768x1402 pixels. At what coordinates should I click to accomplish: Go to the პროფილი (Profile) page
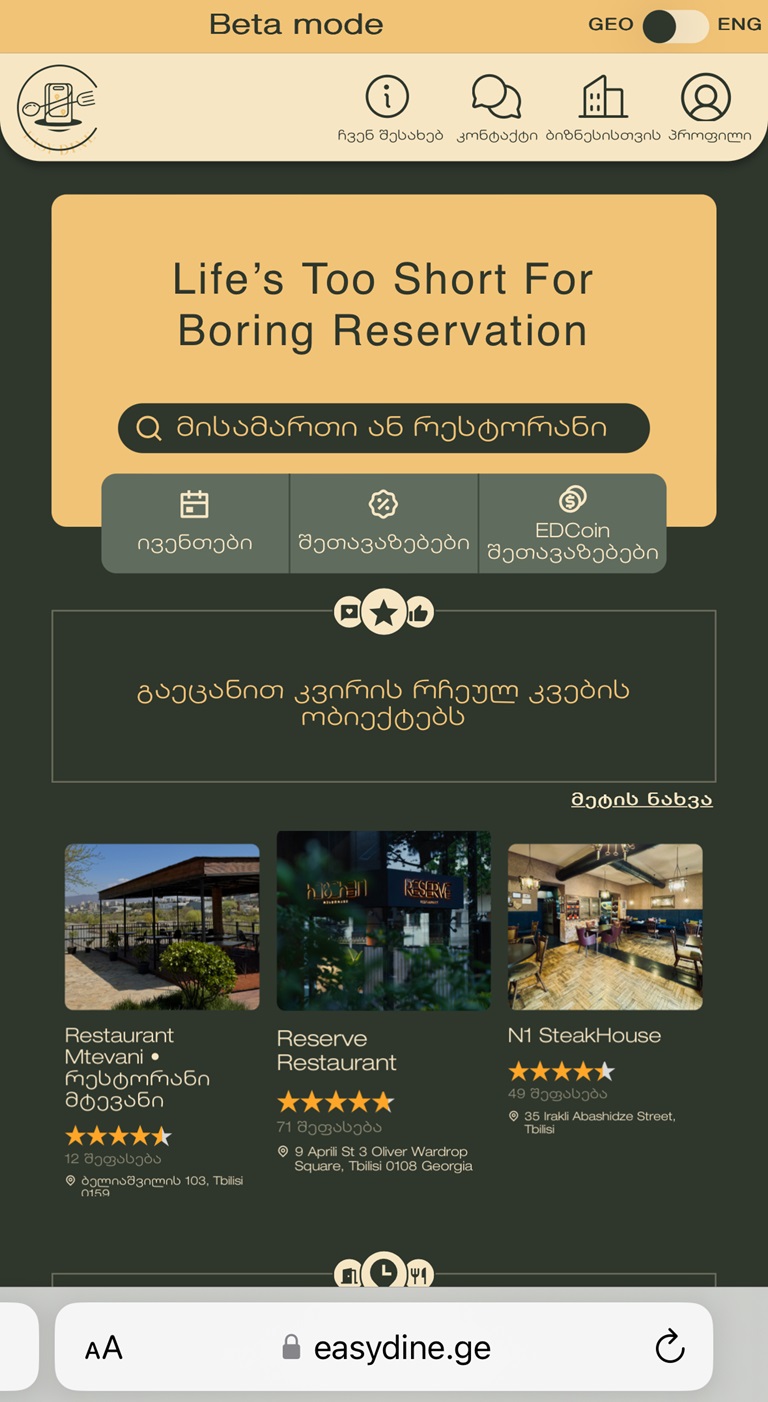tap(707, 108)
